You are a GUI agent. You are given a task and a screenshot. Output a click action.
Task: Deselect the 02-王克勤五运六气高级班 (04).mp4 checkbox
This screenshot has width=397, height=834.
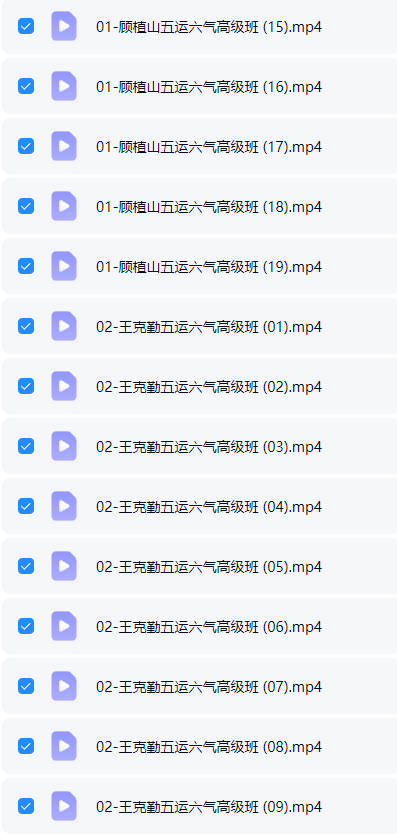coord(26,506)
